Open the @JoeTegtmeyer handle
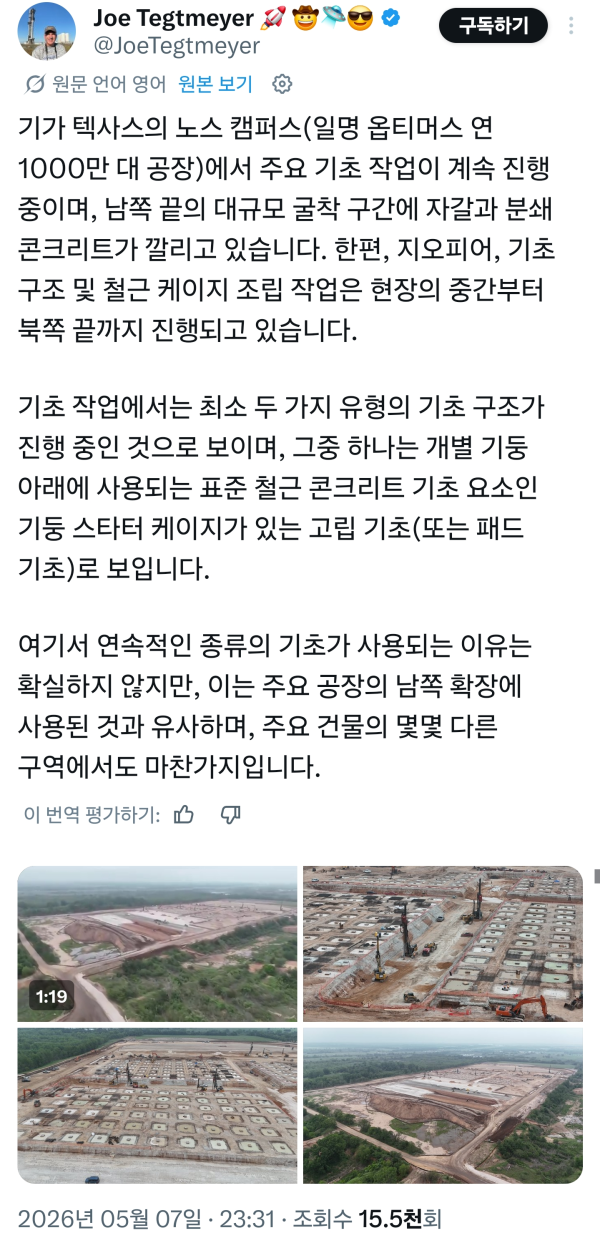Screen dimensions: 600x1243 coord(176,46)
